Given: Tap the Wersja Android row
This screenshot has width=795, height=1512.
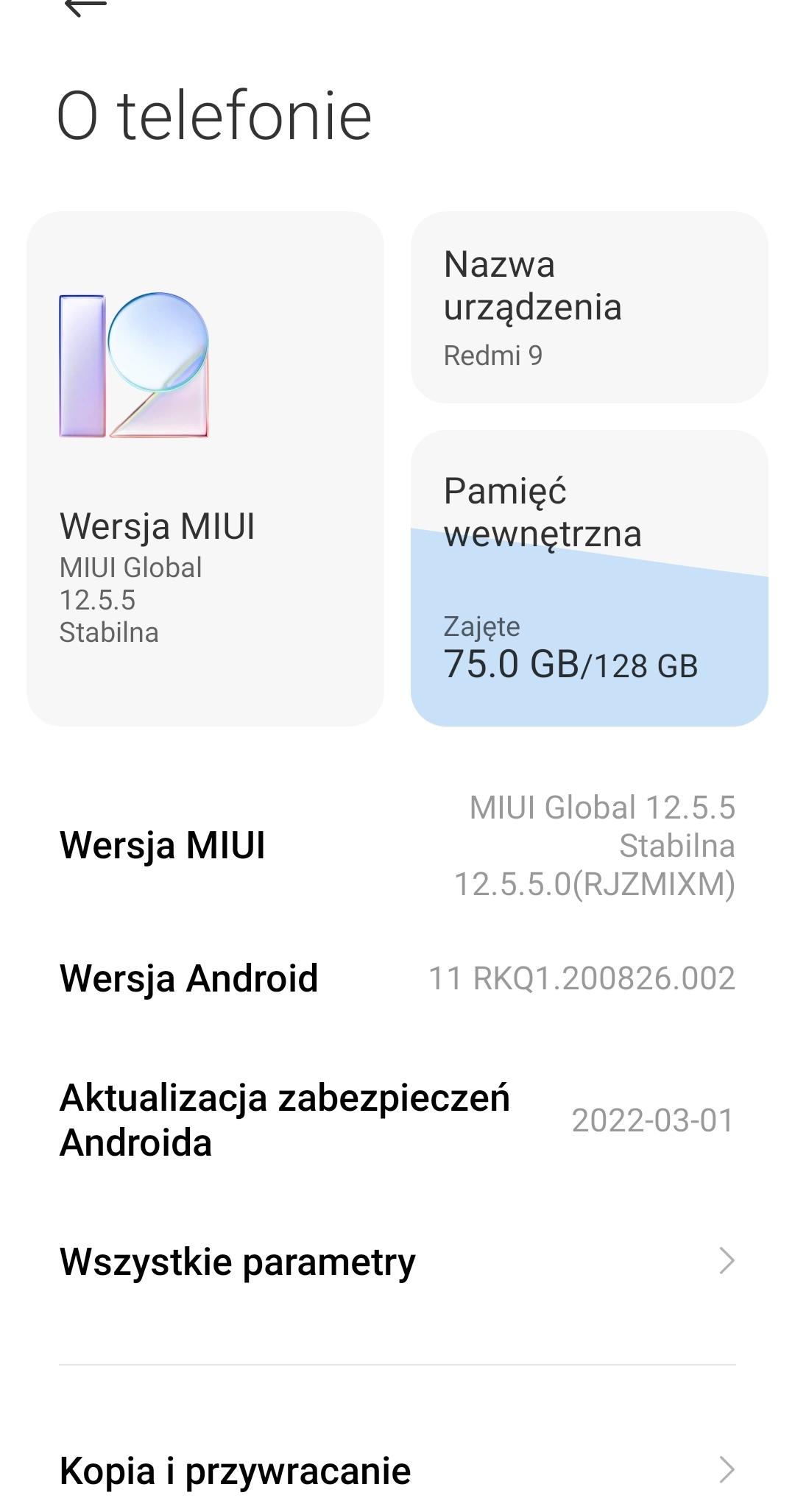Looking at the screenshot, I should [x=397, y=978].
